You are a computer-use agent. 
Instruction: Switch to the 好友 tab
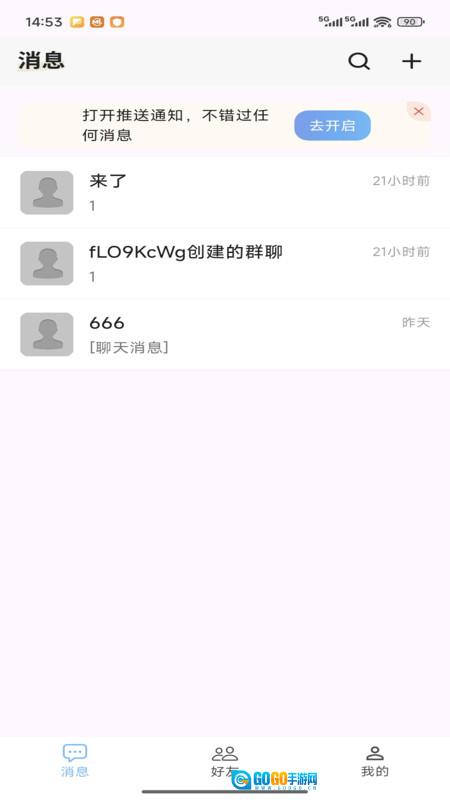tap(225, 760)
